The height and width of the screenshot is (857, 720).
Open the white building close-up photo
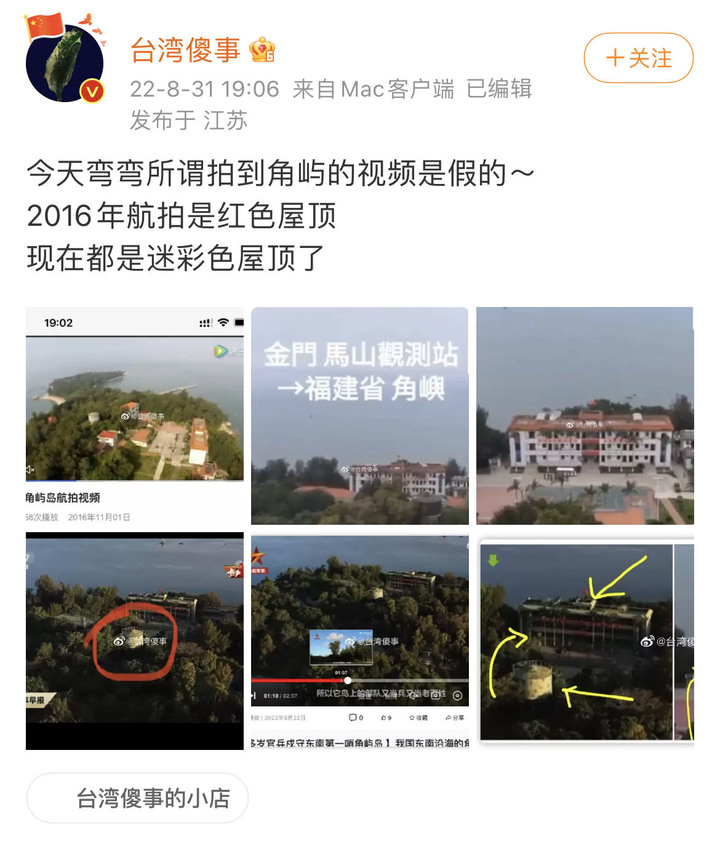[584, 416]
